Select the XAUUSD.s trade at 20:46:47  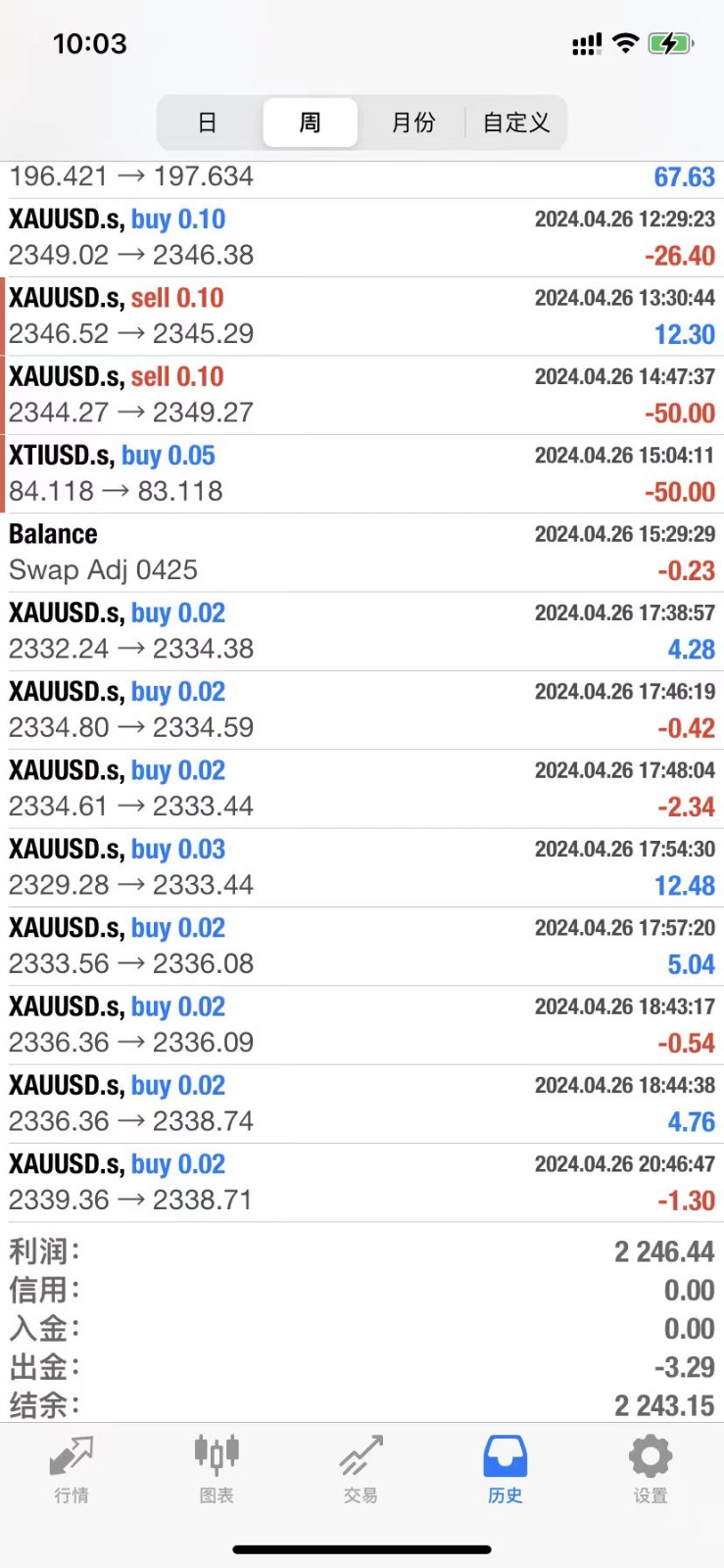coord(362,1182)
